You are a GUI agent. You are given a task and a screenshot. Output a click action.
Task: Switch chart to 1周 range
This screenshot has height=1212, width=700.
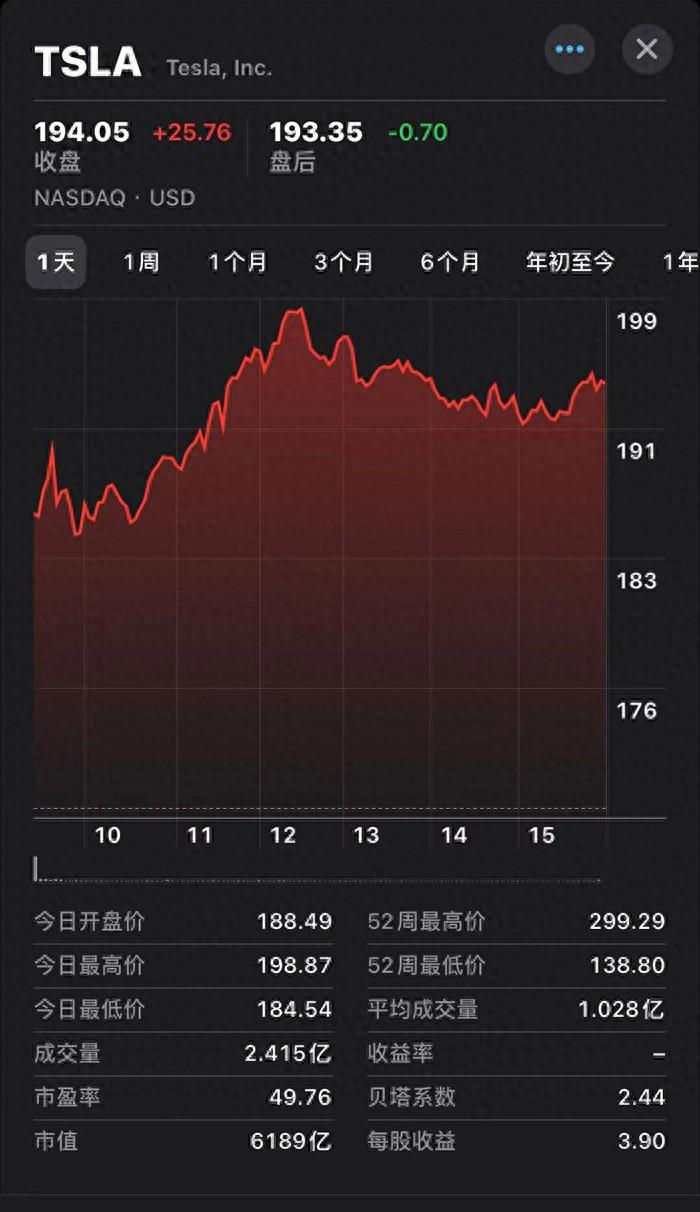(x=141, y=263)
